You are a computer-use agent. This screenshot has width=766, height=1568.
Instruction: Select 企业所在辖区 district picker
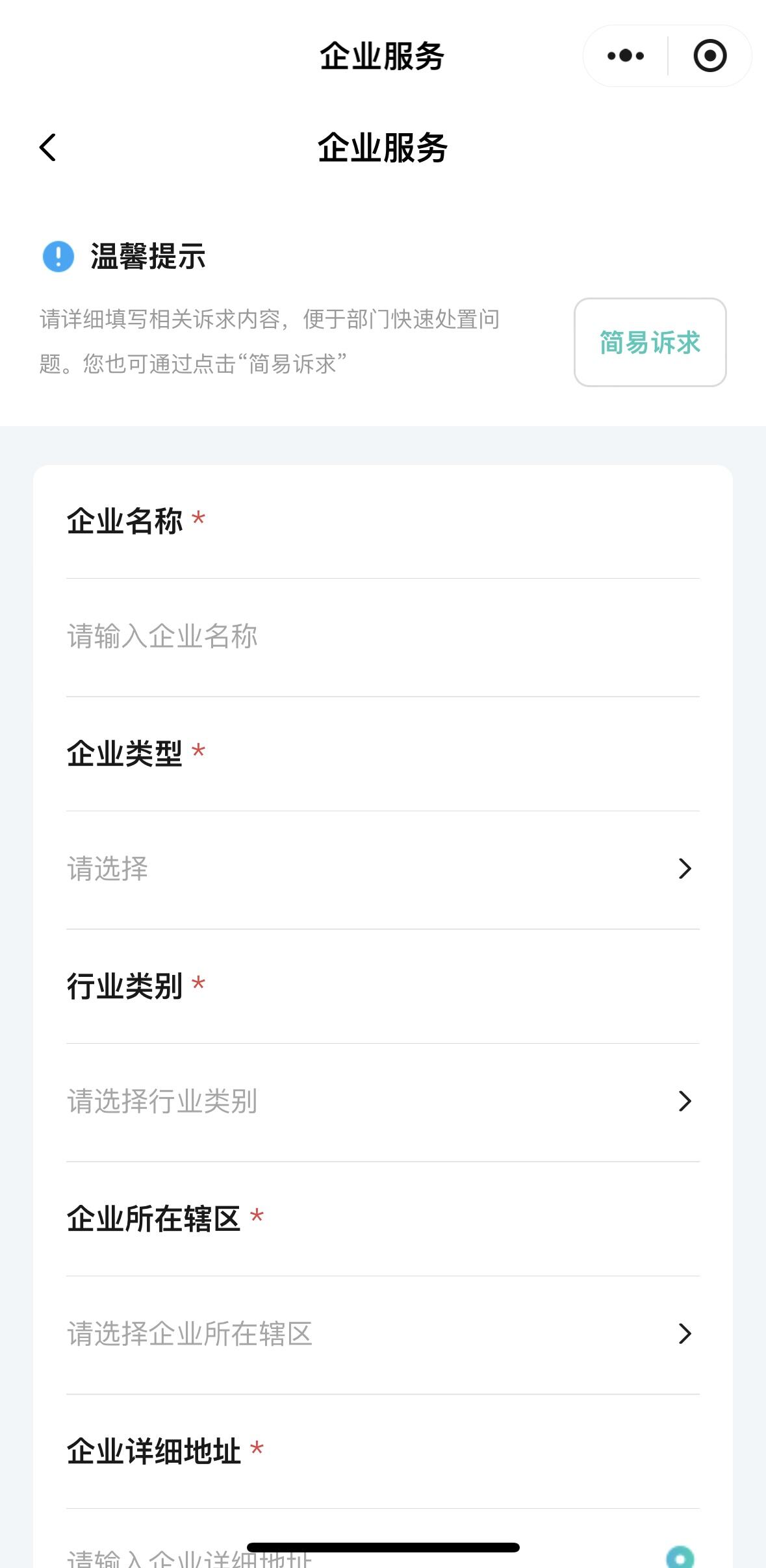point(382,1334)
